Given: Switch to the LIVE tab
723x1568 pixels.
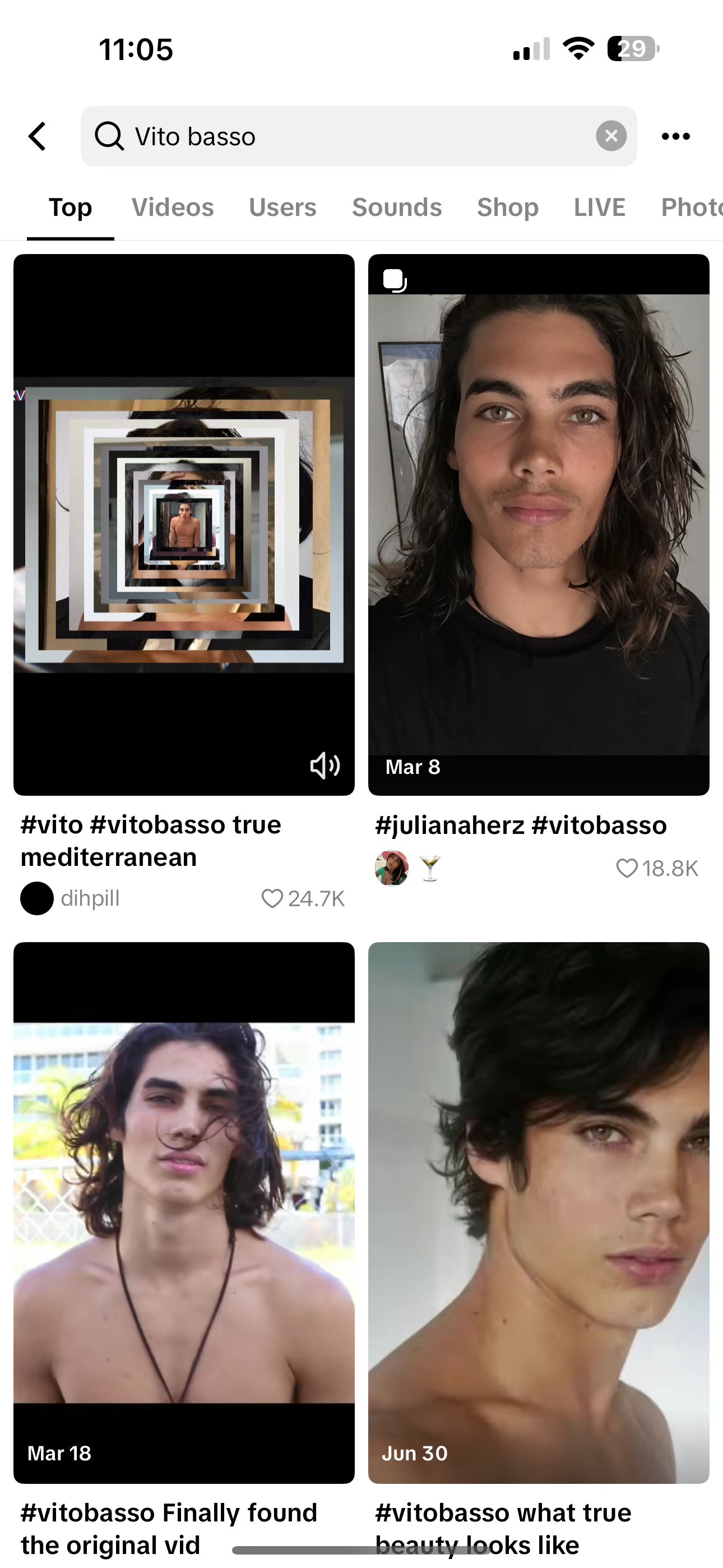Looking at the screenshot, I should 600,207.
